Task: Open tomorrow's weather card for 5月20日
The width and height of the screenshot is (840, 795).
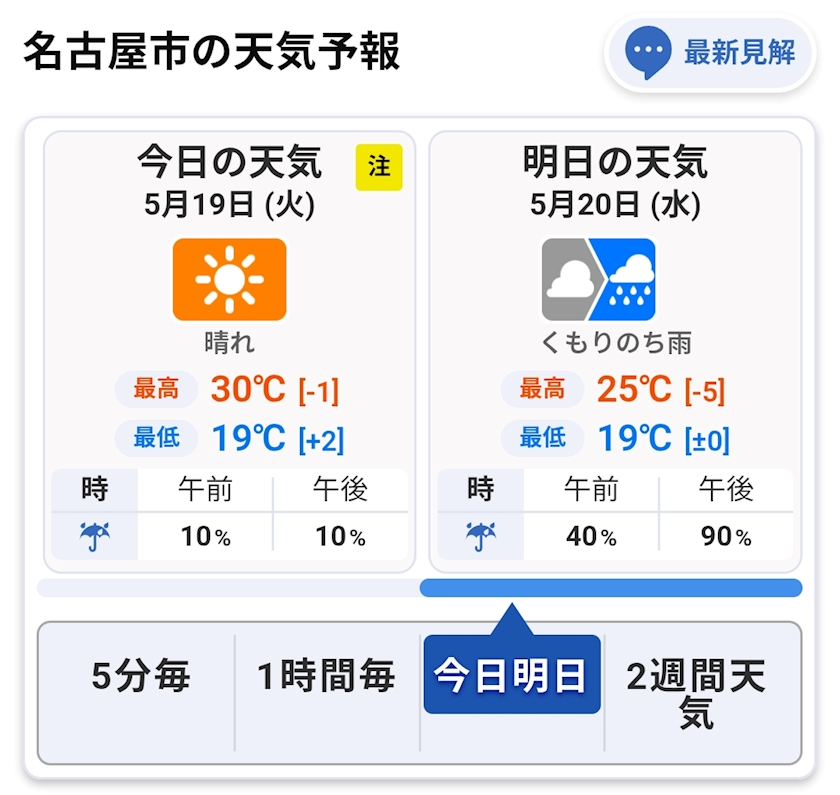Action: pos(616,351)
